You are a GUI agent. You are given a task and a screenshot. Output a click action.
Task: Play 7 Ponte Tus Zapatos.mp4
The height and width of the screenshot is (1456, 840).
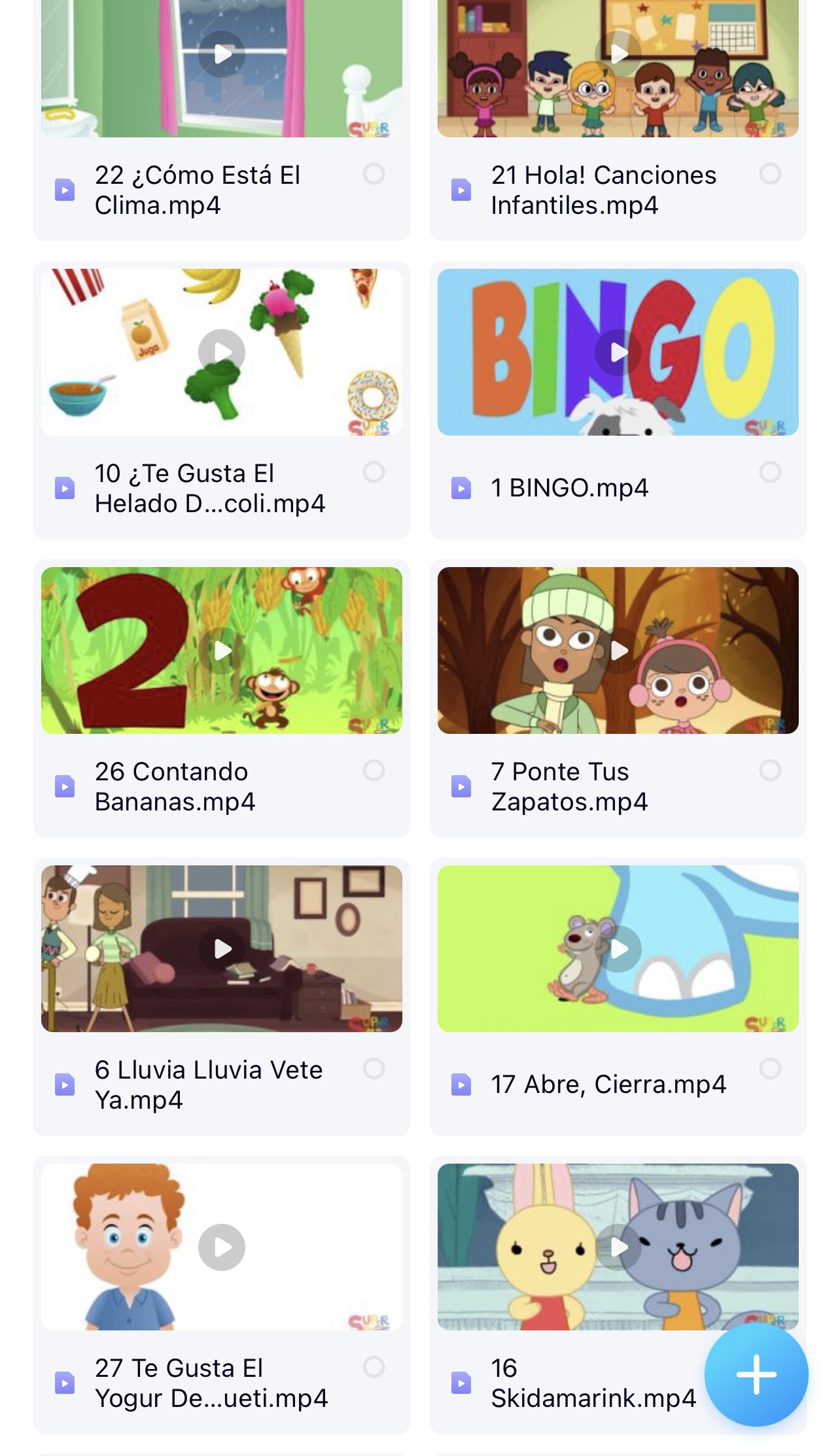(x=618, y=651)
